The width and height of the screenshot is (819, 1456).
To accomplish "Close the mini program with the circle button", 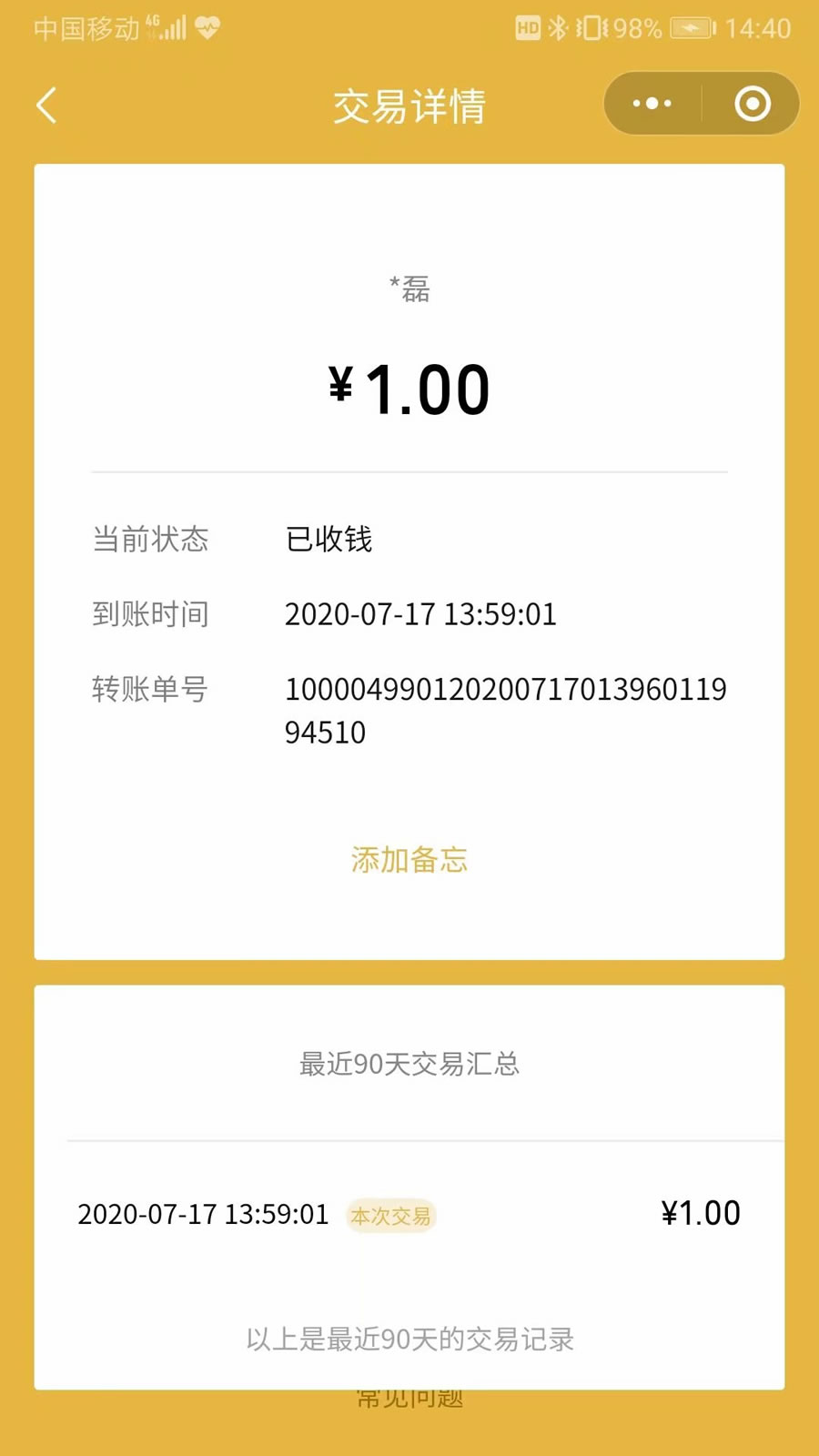I will [753, 104].
